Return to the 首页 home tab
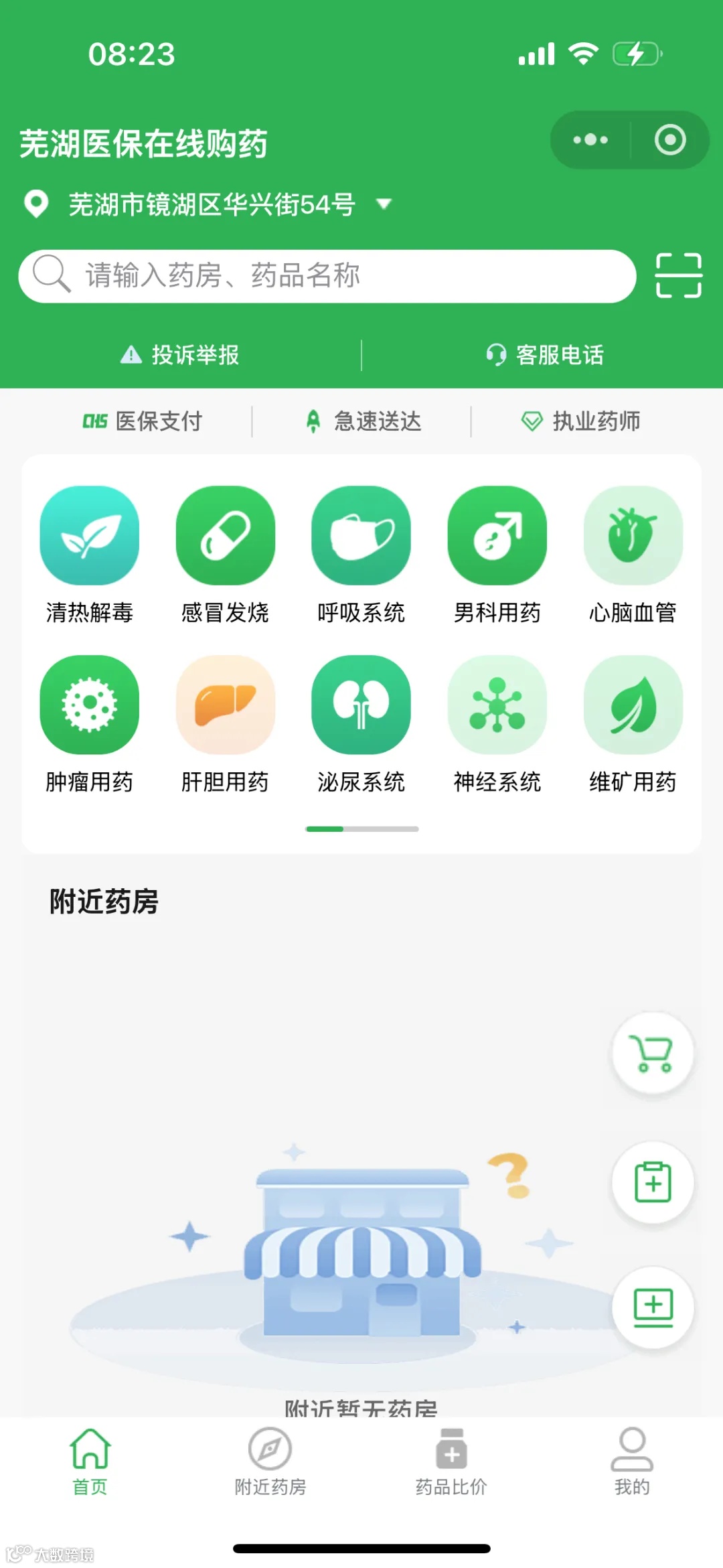The image size is (723, 1568). 90,1462
